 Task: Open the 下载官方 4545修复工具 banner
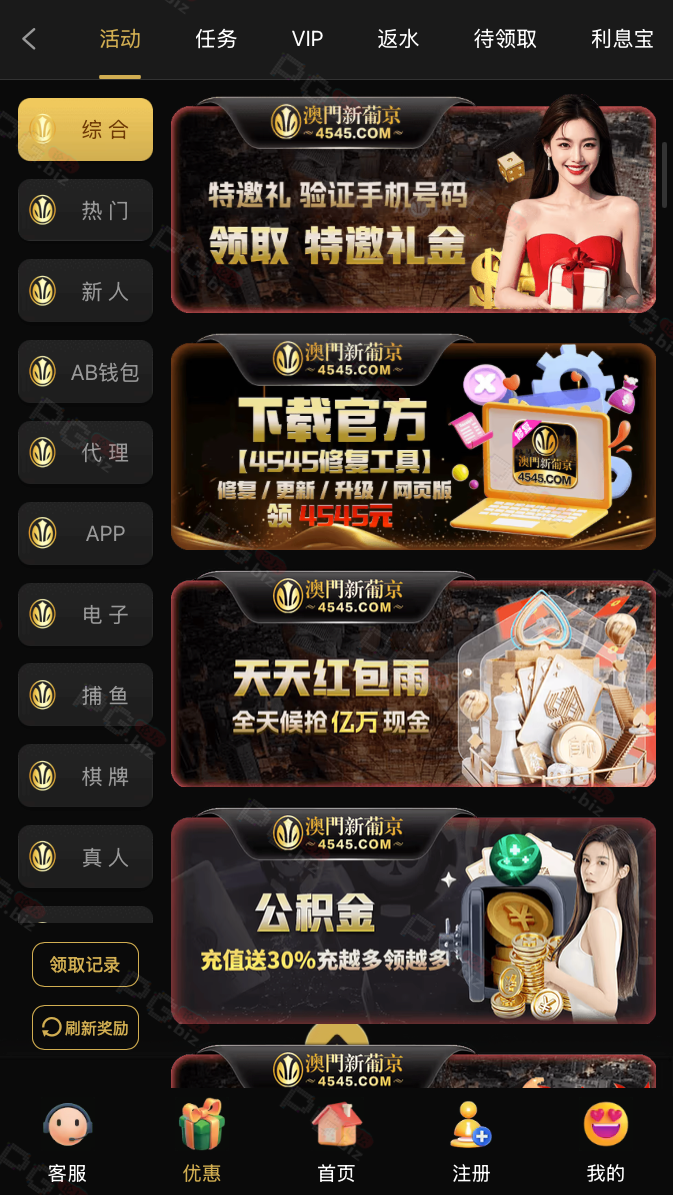coord(412,445)
